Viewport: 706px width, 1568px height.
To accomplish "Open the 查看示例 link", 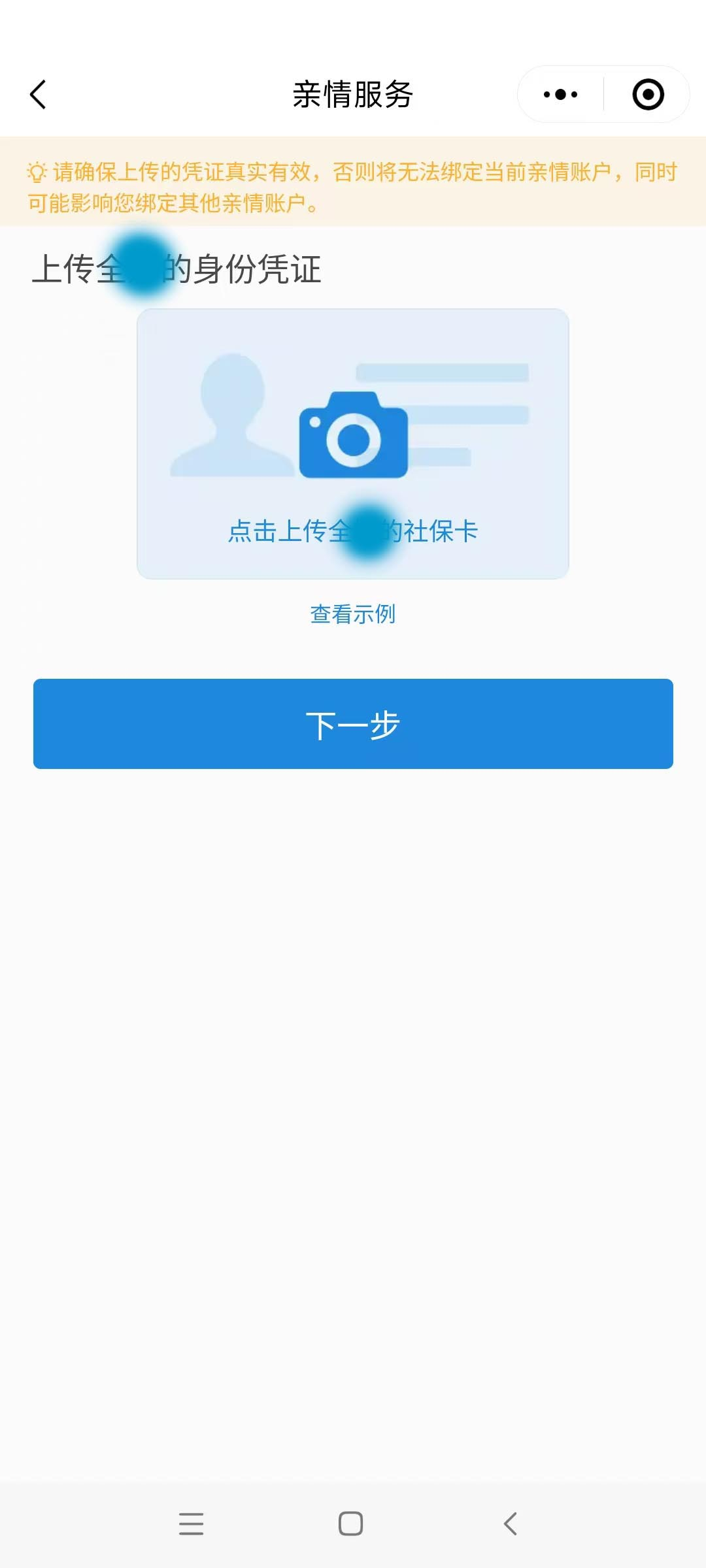I will tap(353, 614).
